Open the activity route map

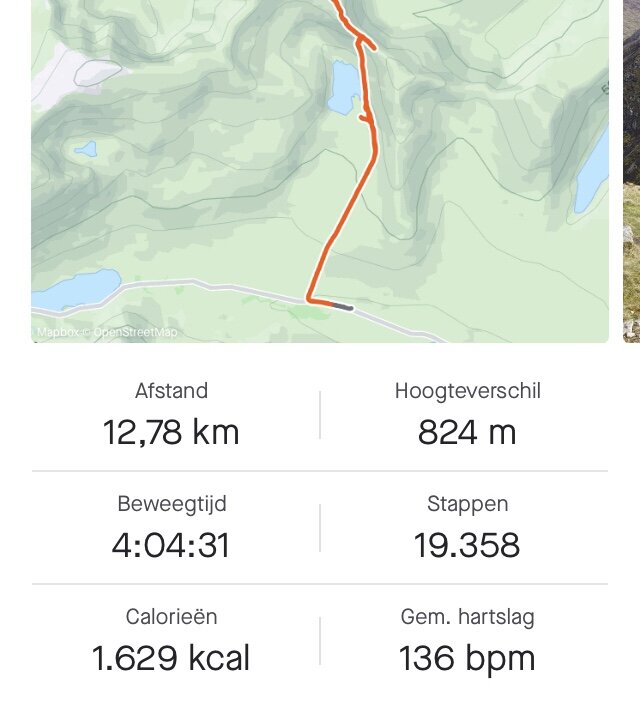(320, 170)
